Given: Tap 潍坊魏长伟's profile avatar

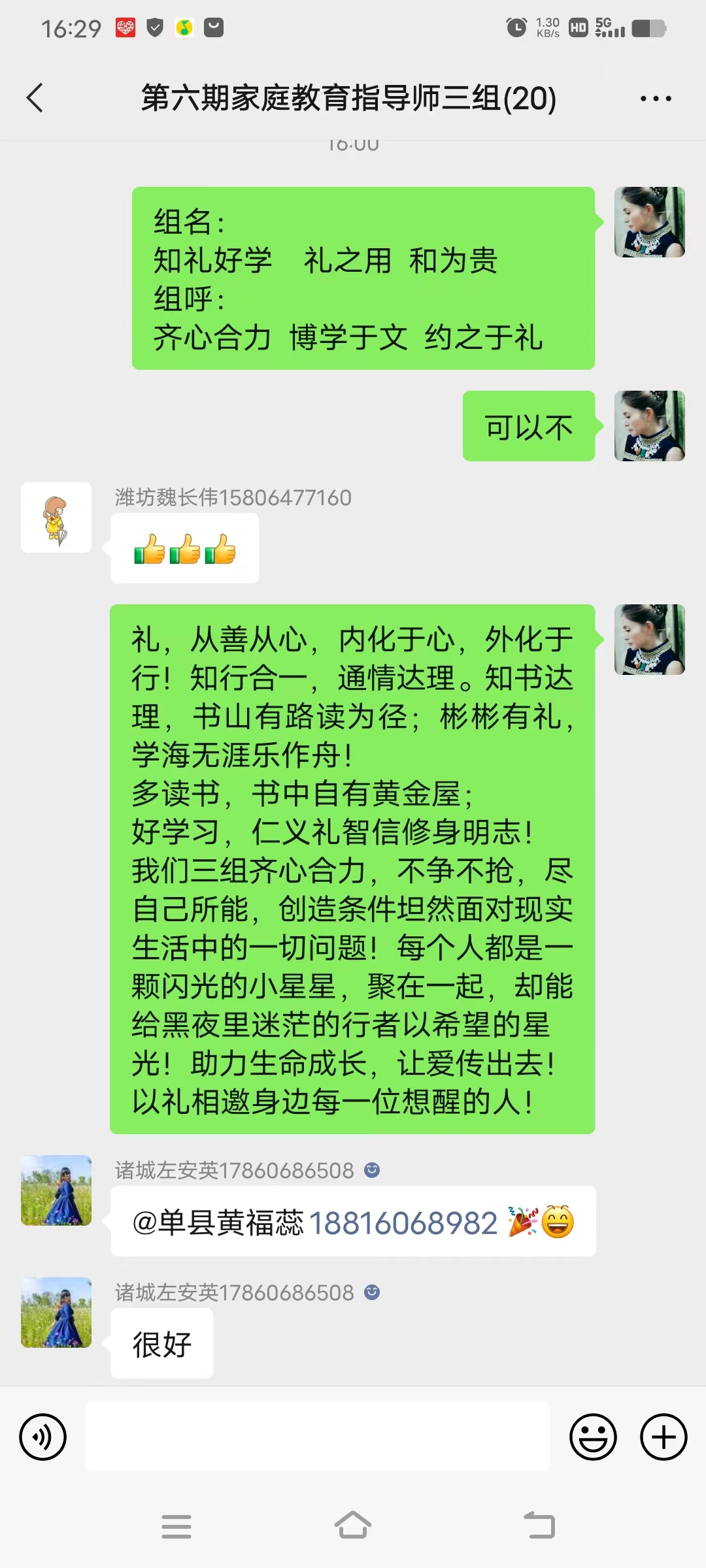Looking at the screenshot, I should coord(56,516).
